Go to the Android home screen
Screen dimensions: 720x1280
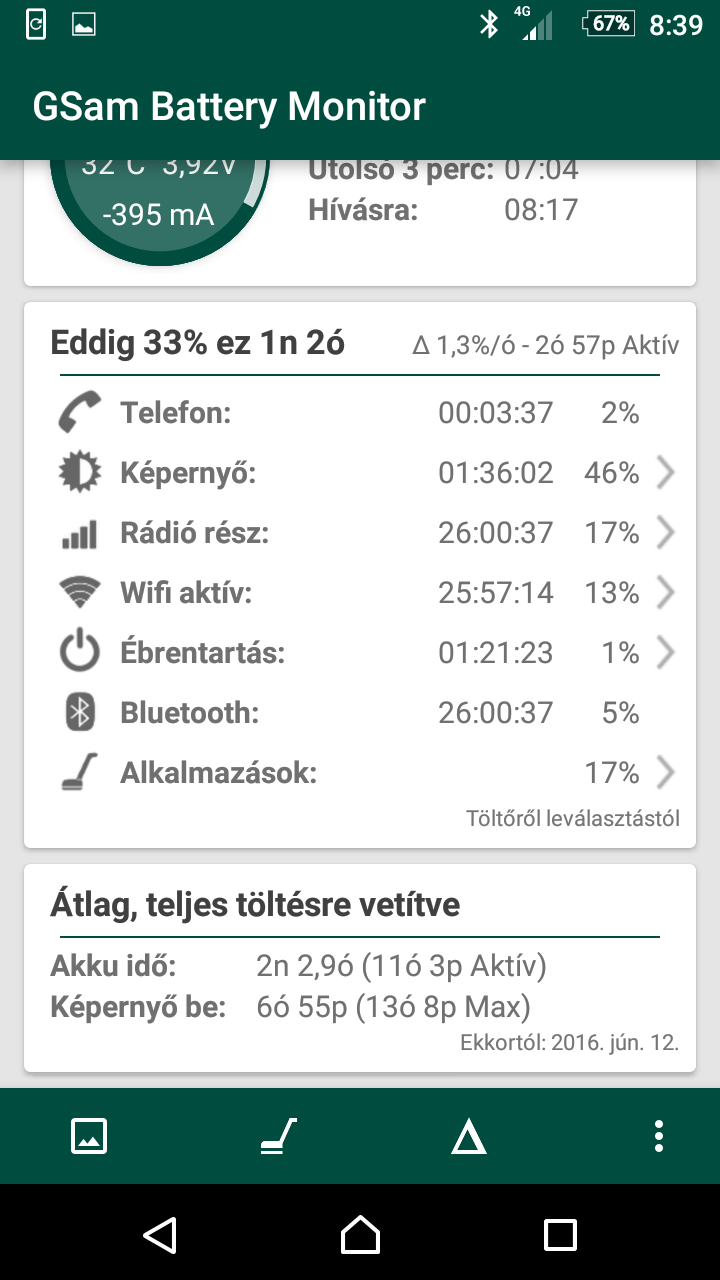coord(360,1235)
